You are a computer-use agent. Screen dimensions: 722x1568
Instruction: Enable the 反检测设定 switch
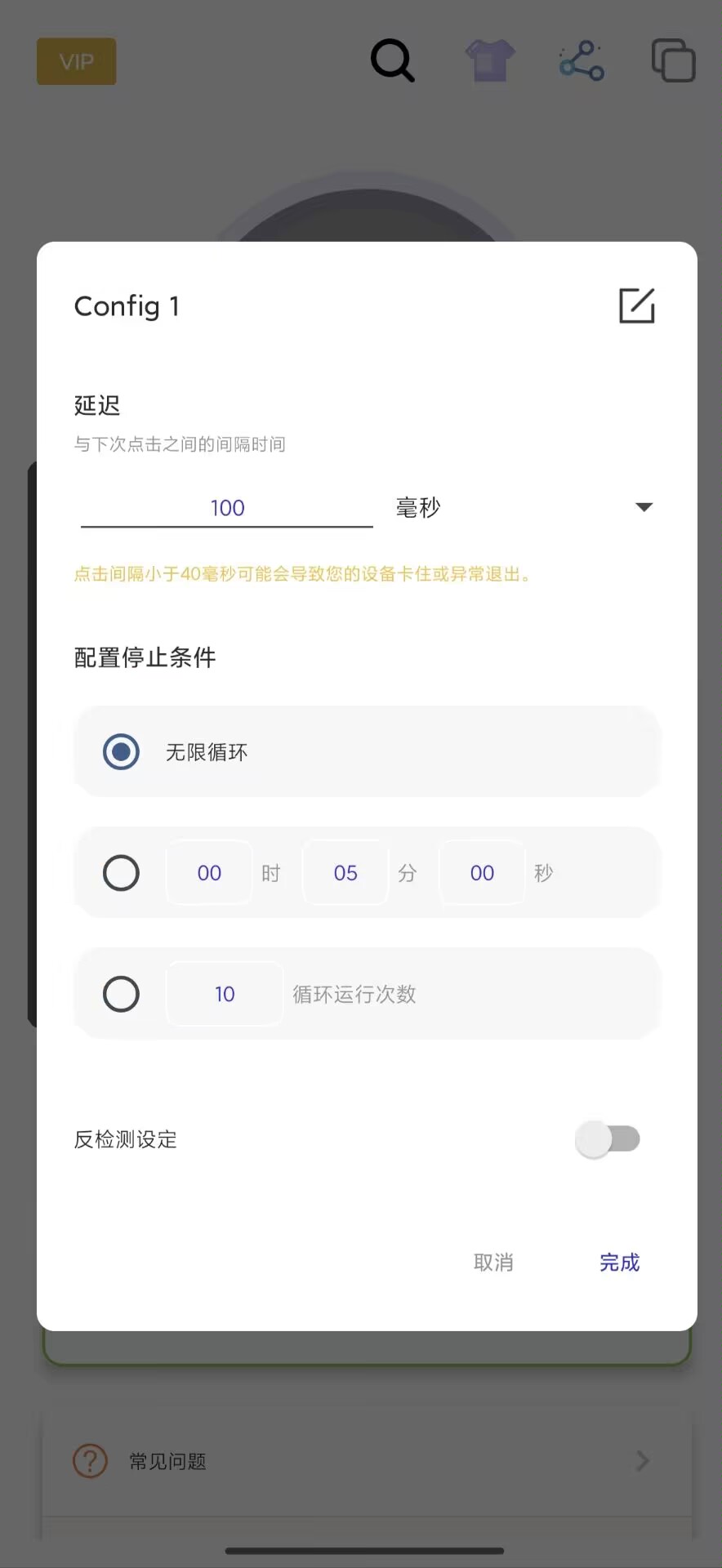pos(608,1138)
